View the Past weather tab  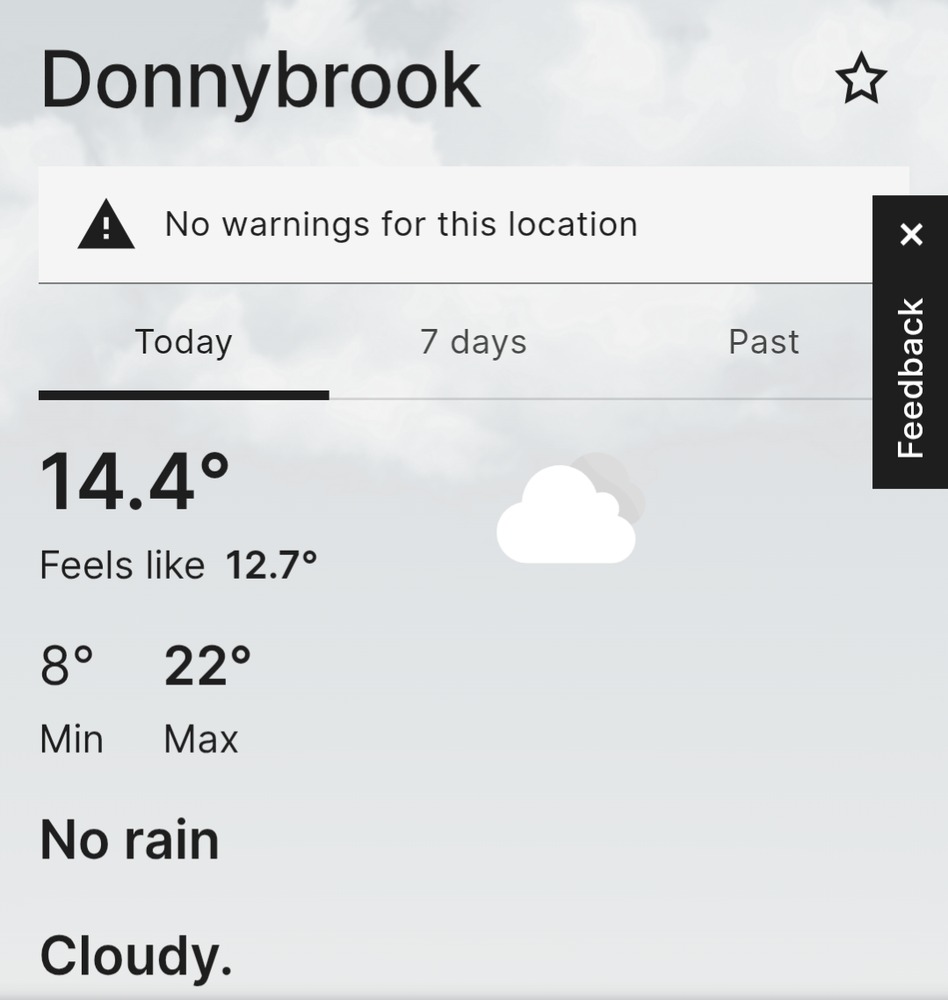pyautogui.click(x=763, y=343)
